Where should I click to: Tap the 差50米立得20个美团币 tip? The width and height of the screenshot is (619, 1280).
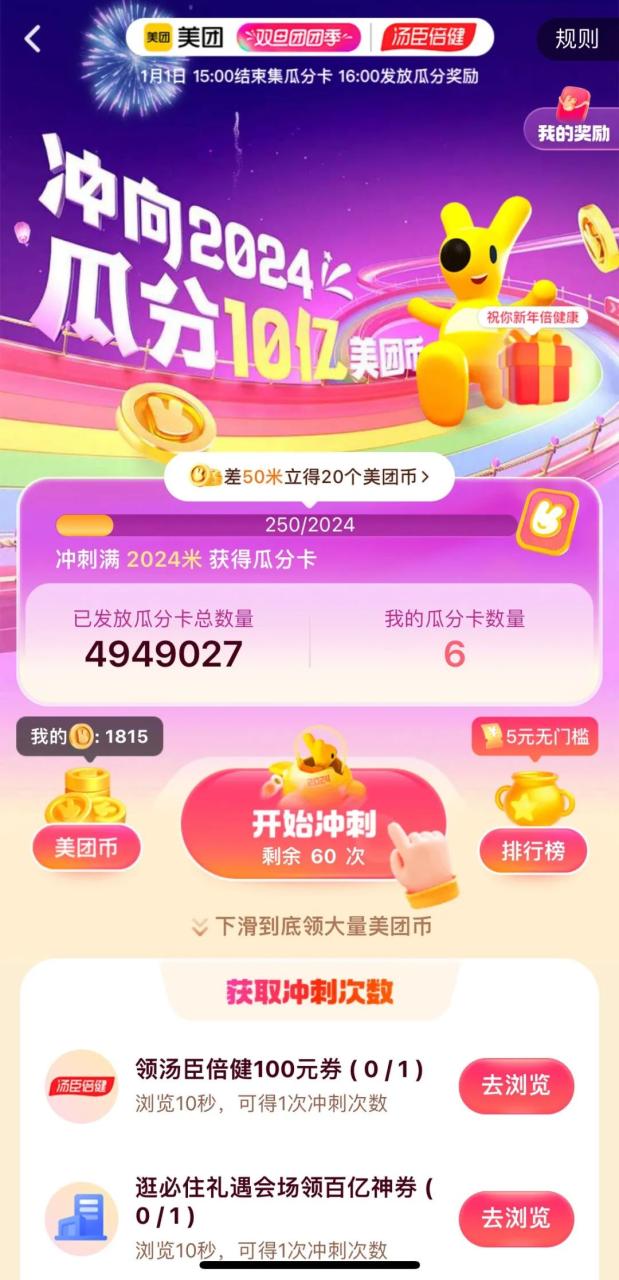(x=309, y=477)
